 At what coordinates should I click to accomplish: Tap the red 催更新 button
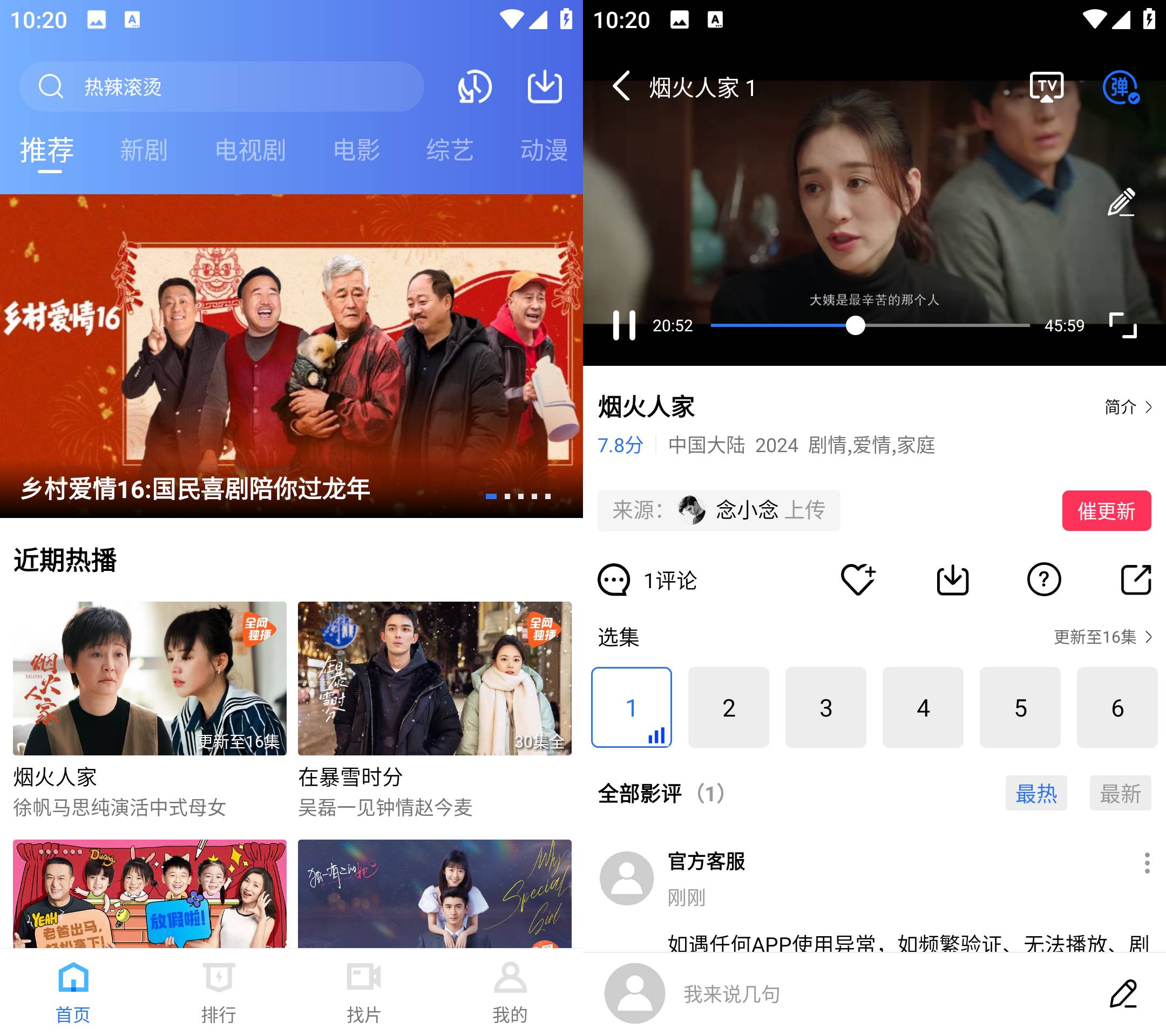click(x=1106, y=511)
